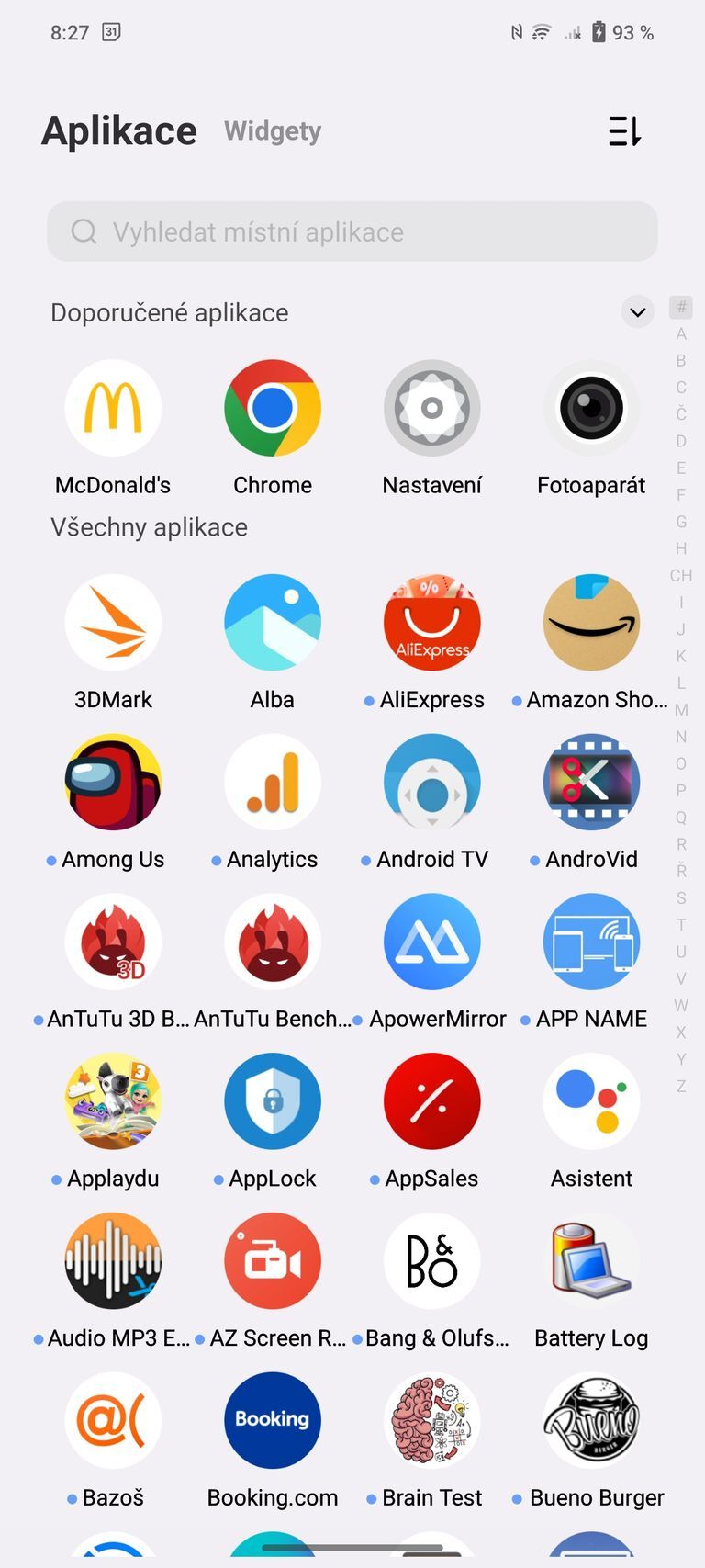The height and width of the screenshot is (1568, 705).
Task: Jump to letter M in alphabet index
Action: (680, 710)
